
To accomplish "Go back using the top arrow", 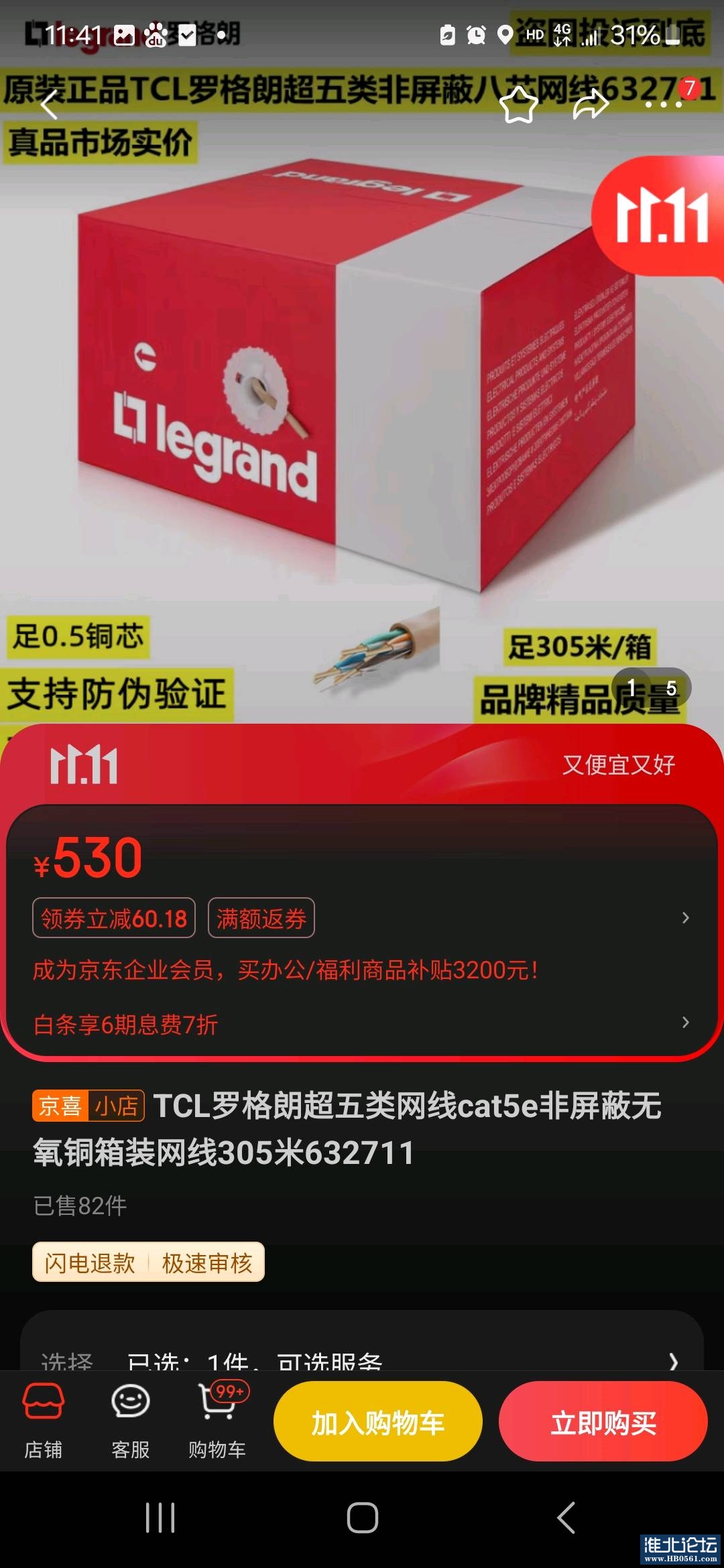I will pyautogui.click(x=50, y=105).
